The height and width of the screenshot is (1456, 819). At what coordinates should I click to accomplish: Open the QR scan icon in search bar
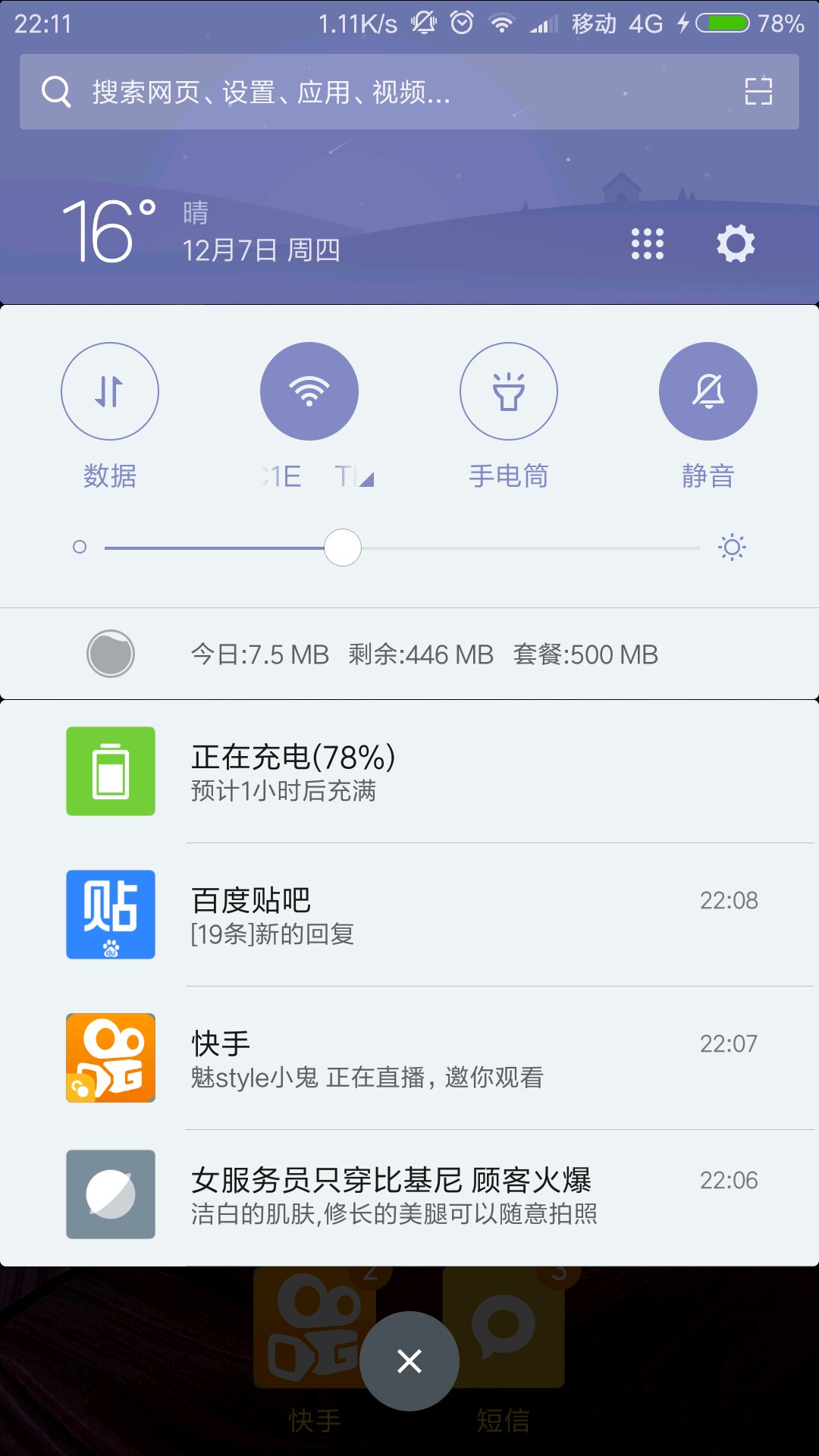(758, 92)
